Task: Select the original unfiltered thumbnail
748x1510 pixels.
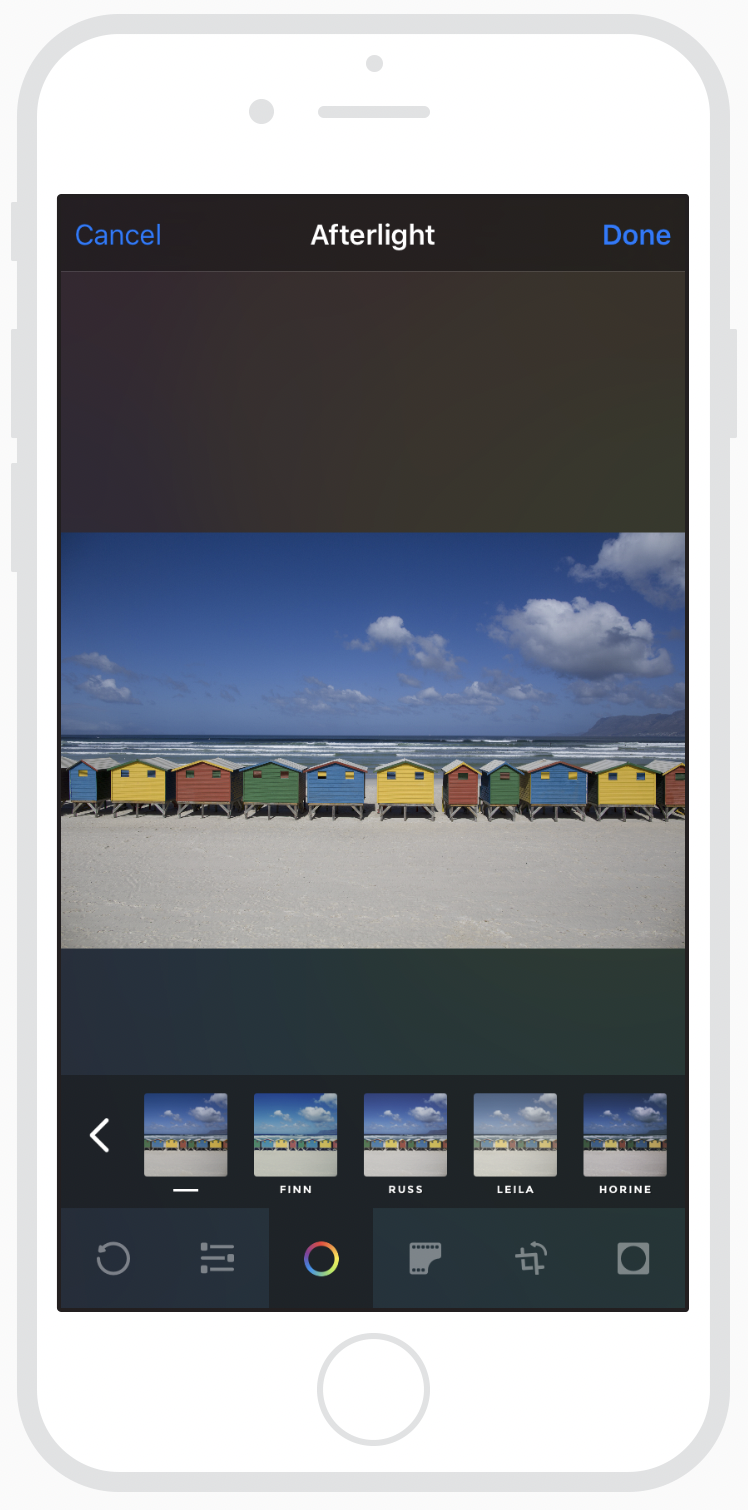Action: pyautogui.click(x=186, y=1135)
